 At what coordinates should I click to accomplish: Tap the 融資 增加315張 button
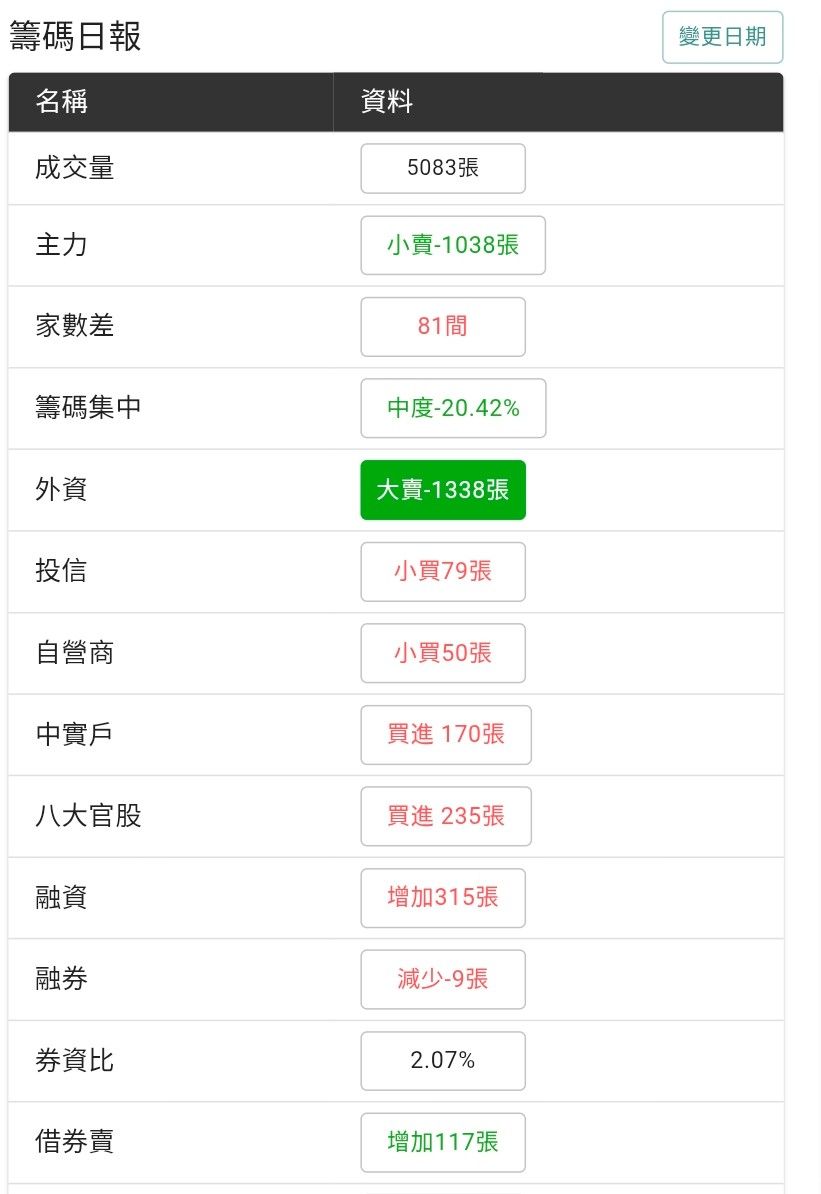coord(442,898)
